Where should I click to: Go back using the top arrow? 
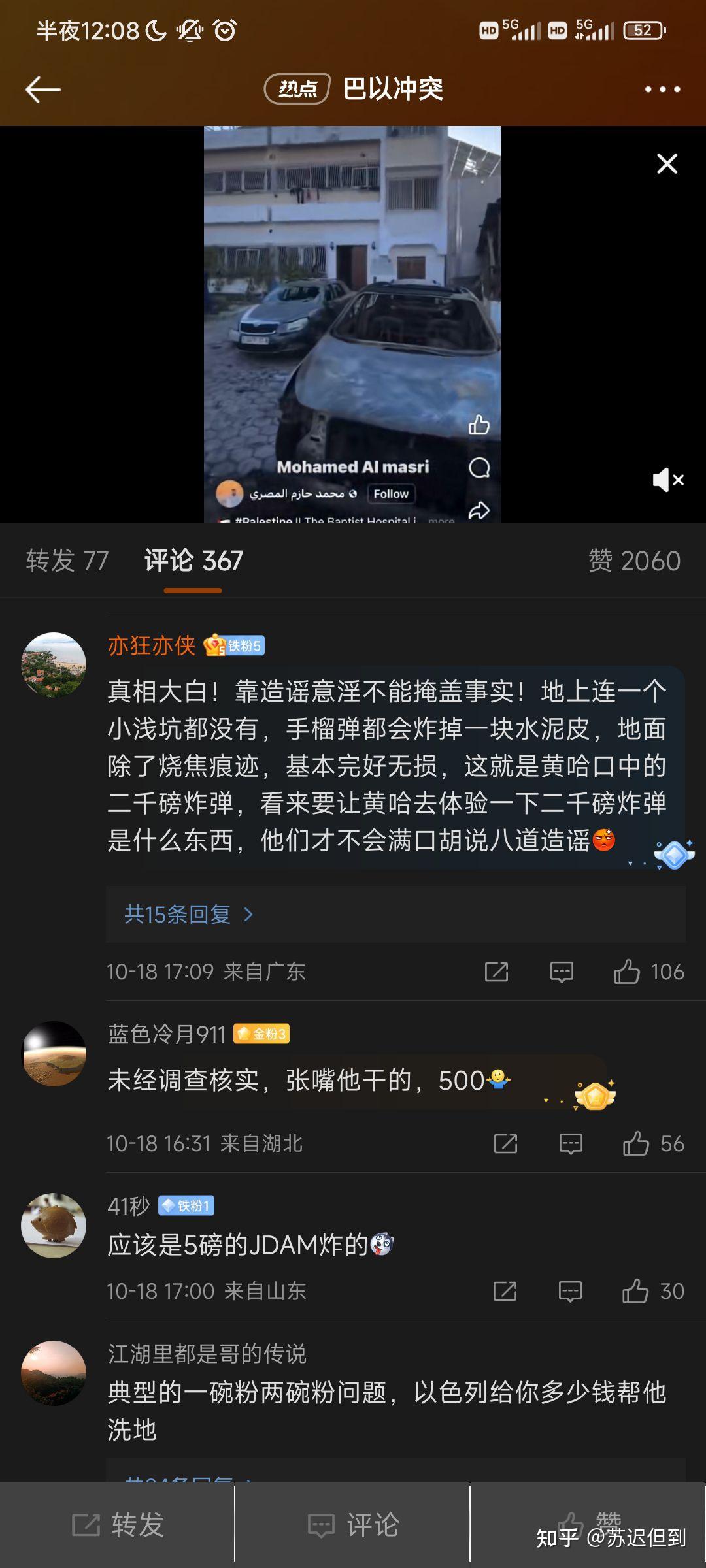pos(43,90)
